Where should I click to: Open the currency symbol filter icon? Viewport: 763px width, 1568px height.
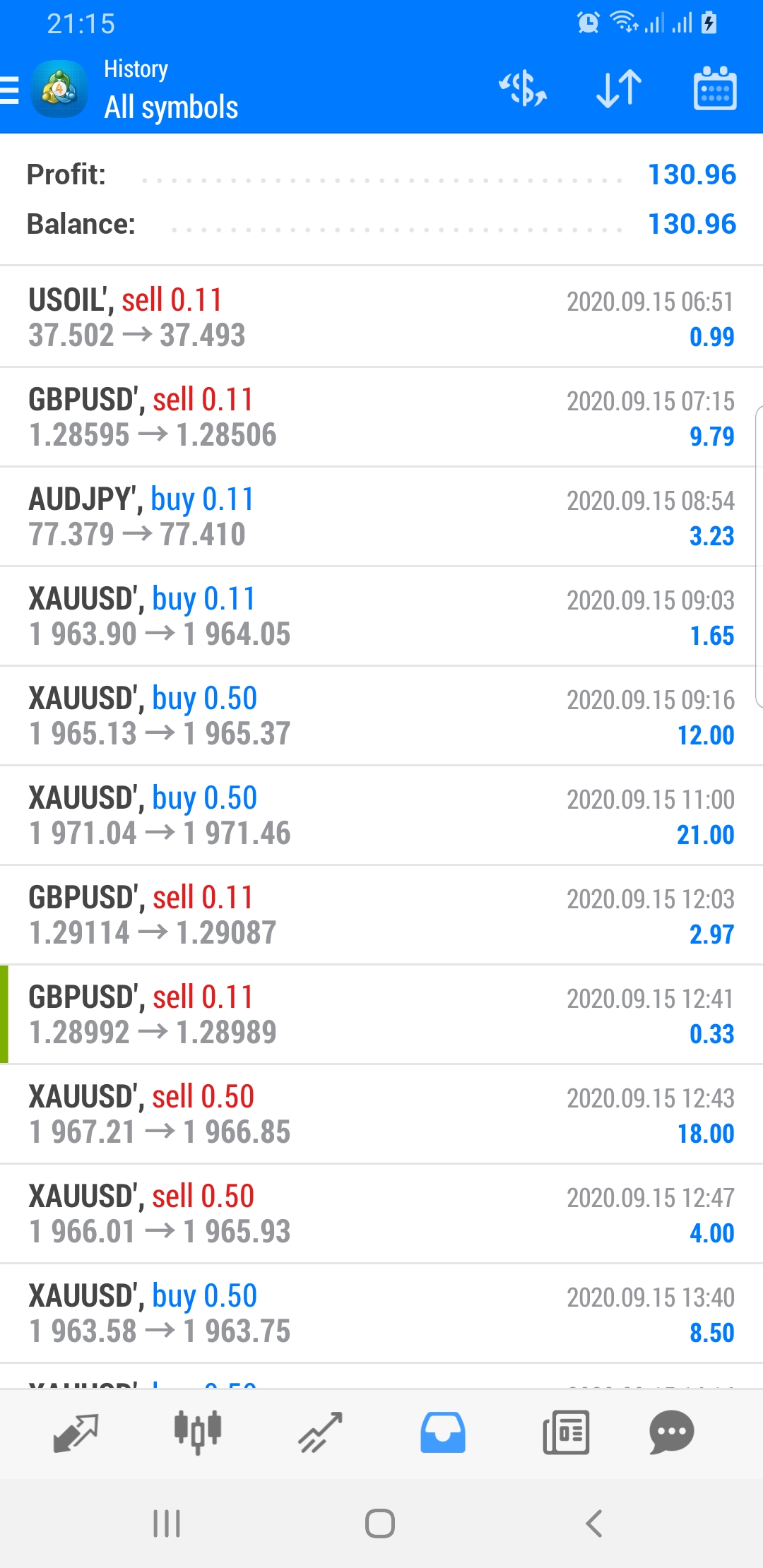(523, 89)
